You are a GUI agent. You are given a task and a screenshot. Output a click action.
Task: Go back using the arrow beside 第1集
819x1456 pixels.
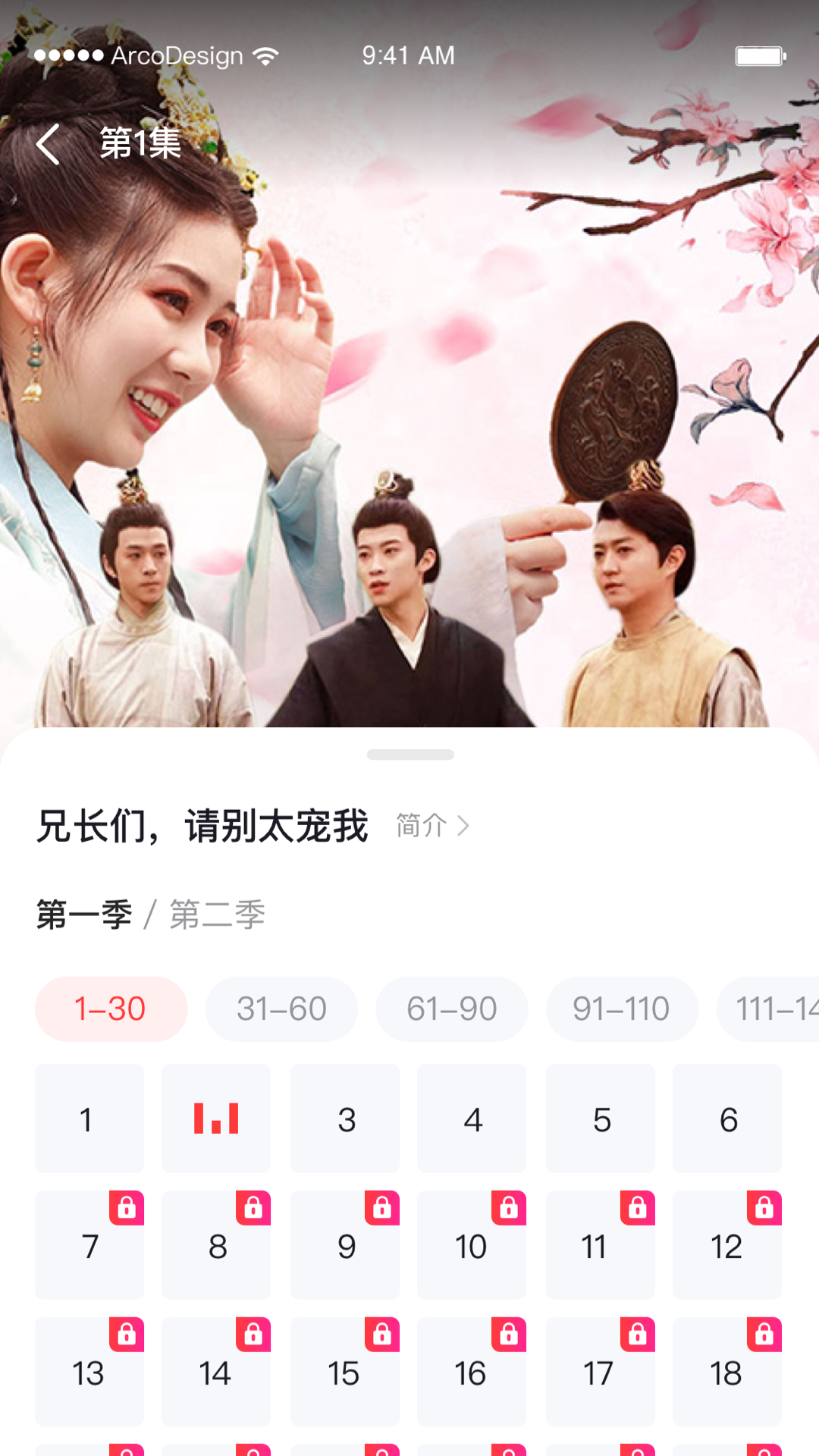(x=49, y=144)
